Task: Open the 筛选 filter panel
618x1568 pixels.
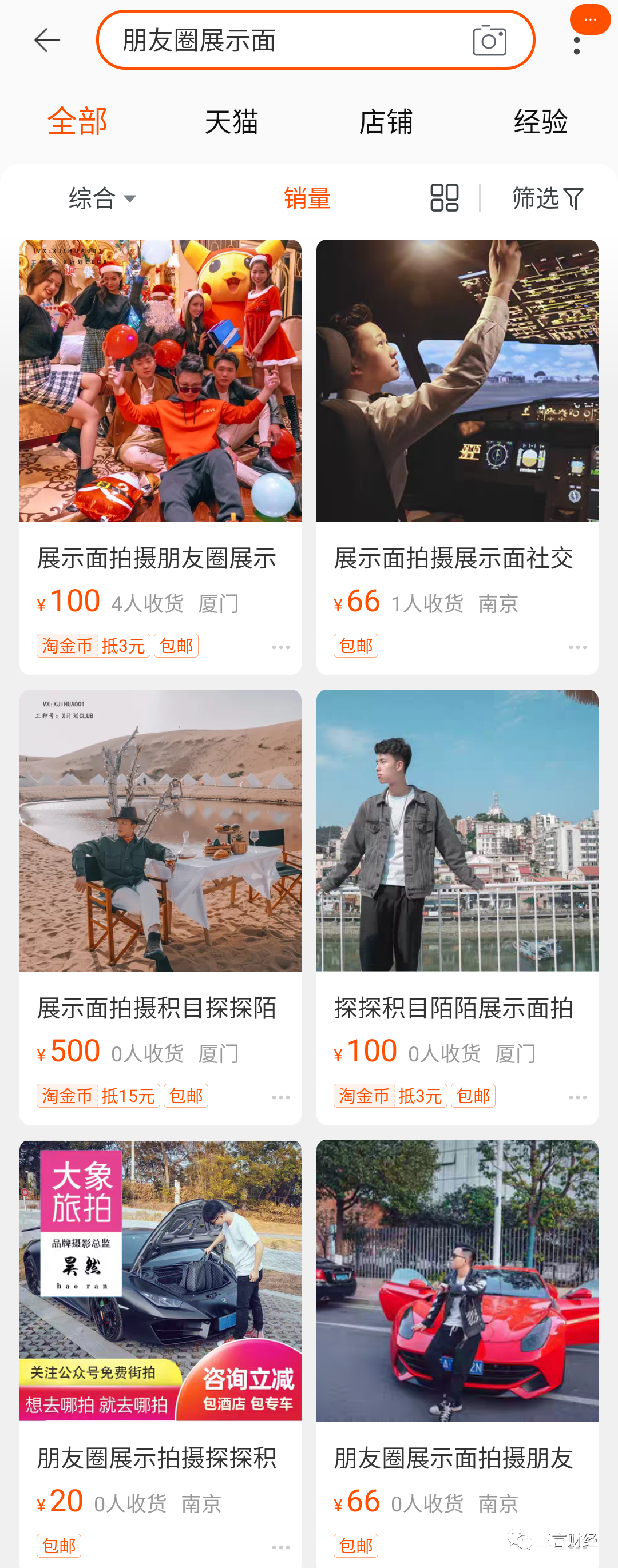Action: click(x=548, y=198)
